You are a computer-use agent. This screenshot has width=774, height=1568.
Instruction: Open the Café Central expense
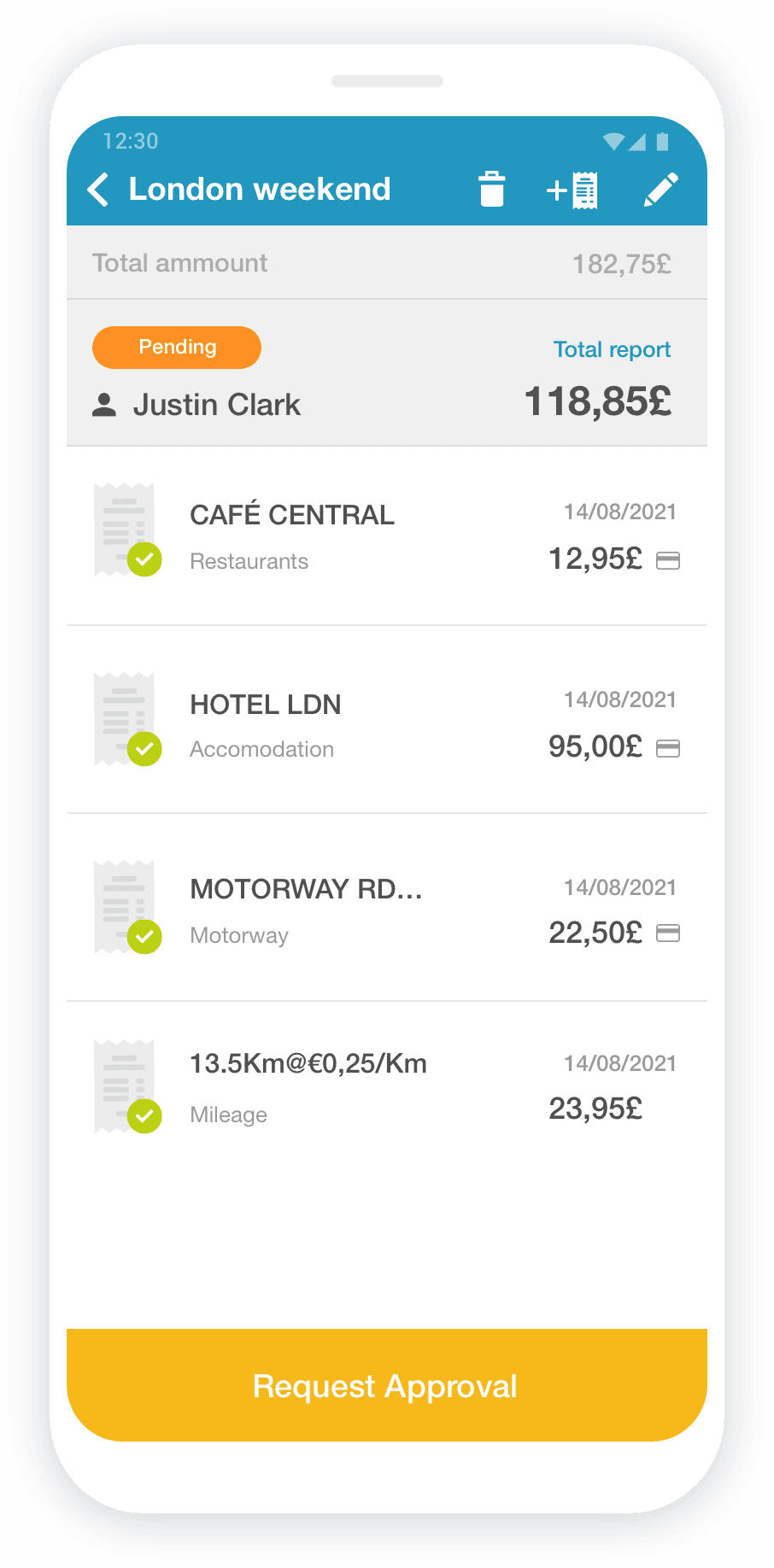click(x=386, y=536)
